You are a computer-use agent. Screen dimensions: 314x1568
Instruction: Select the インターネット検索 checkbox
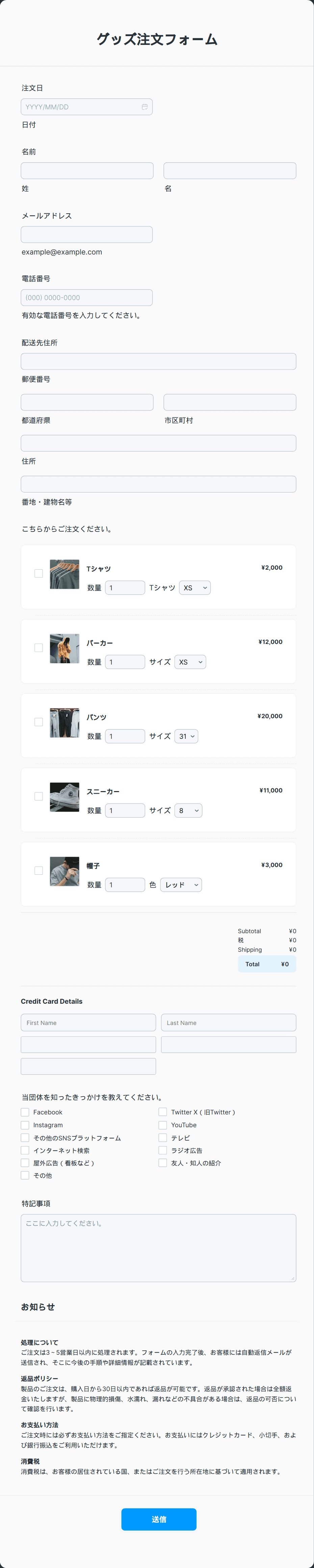tap(25, 1151)
